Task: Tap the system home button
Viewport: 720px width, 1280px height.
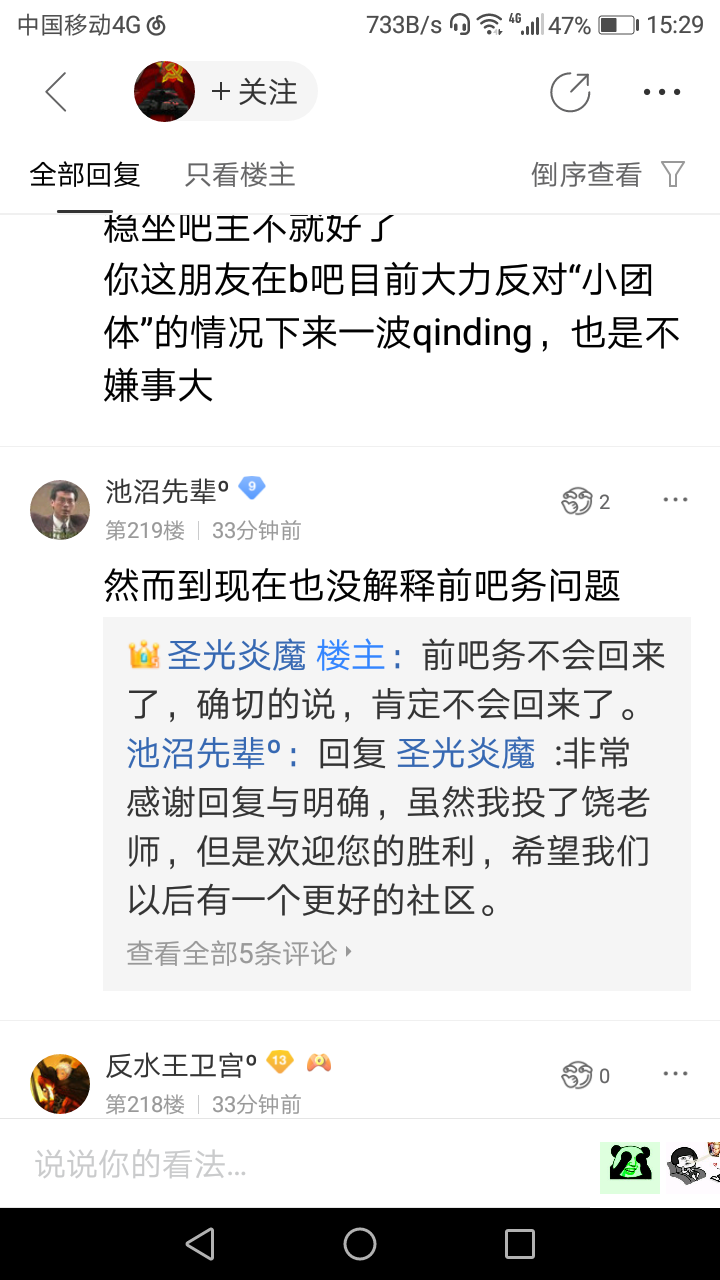Action: point(360,1244)
